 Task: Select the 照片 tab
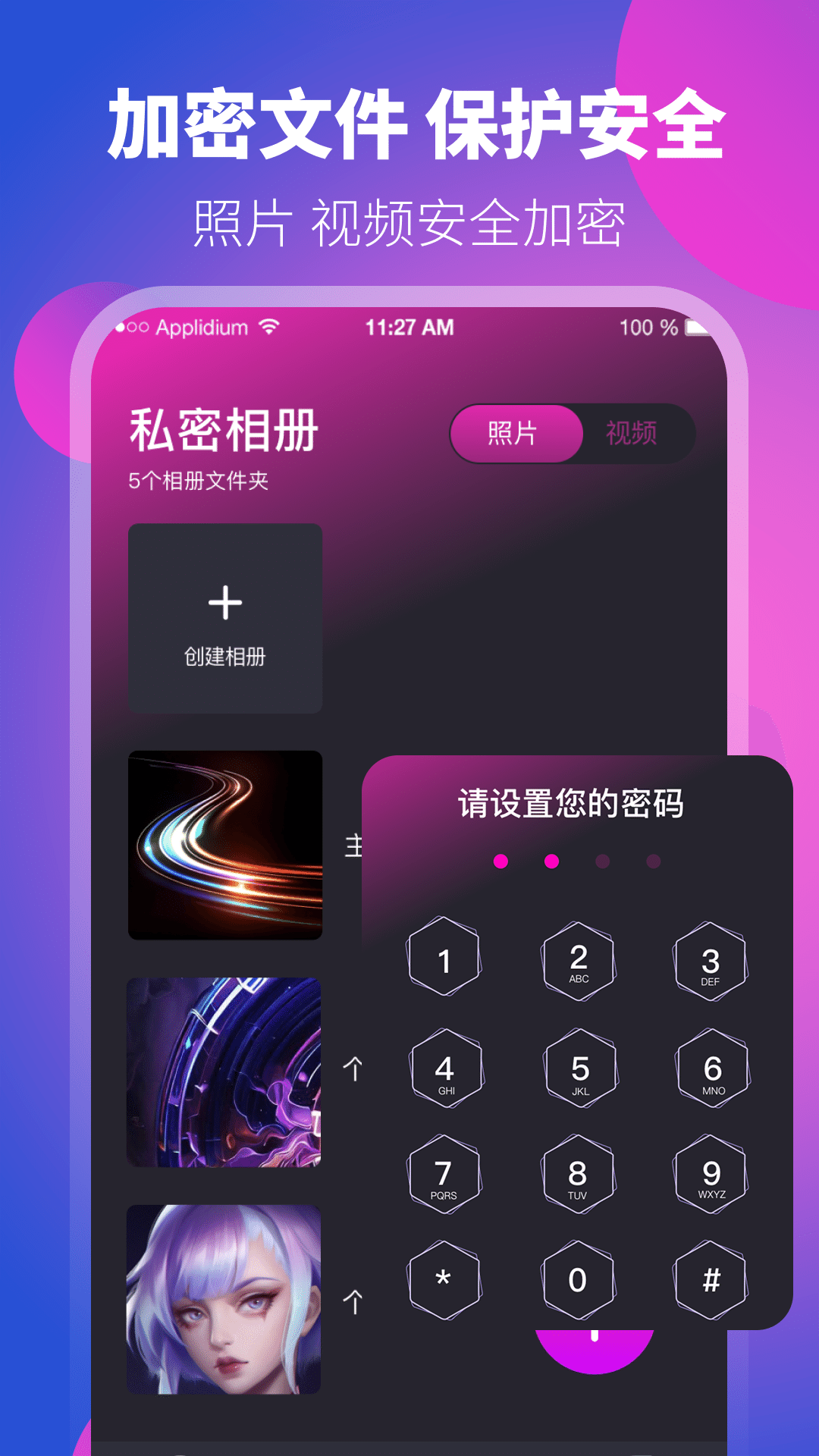point(516,432)
